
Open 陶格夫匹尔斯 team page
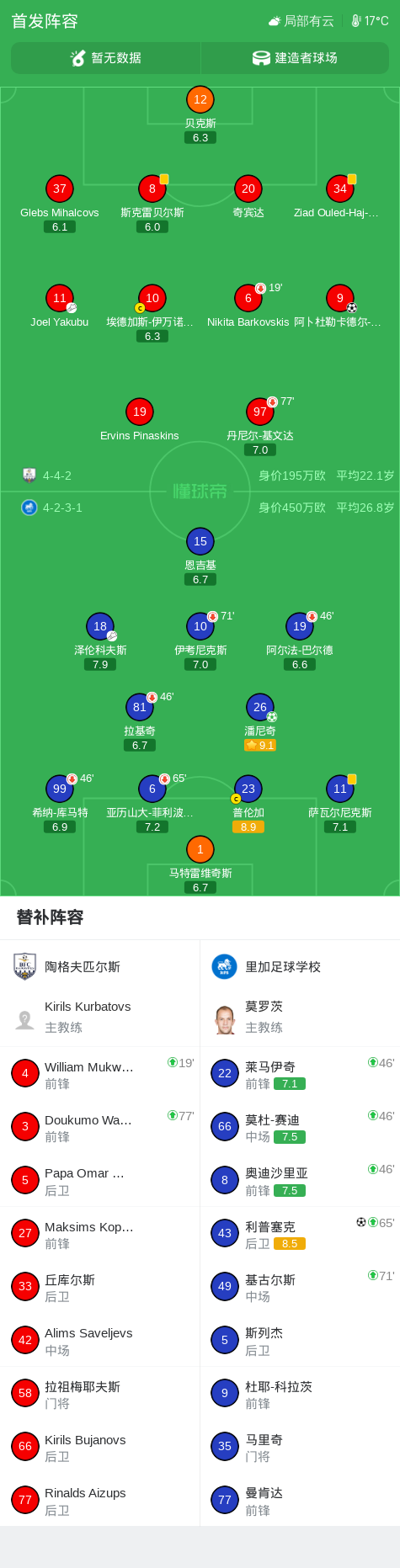point(100,966)
